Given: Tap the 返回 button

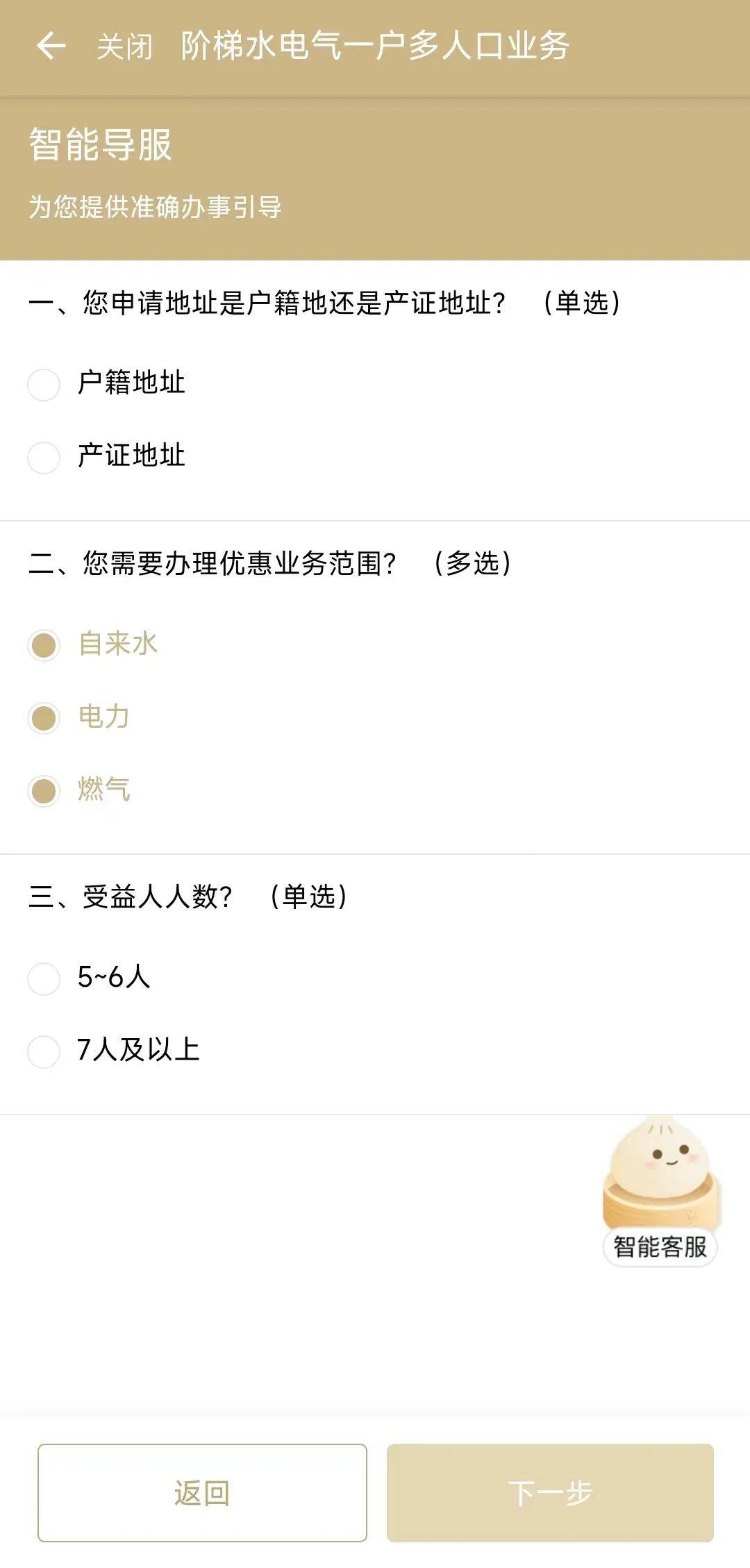Looking at the screenshot, I should (x=202, y=1492).
